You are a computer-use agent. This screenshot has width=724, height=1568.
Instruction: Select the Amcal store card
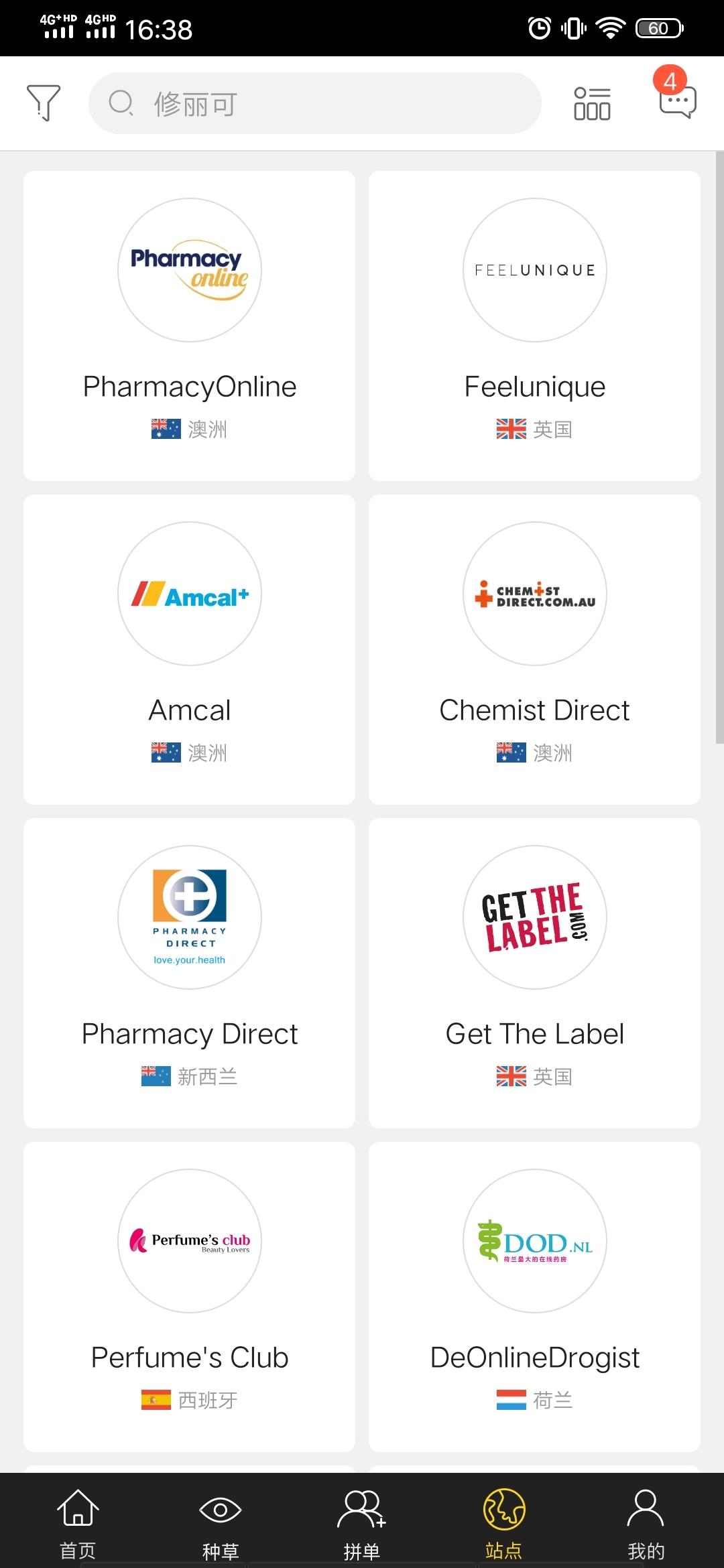(x=189, y=649)
